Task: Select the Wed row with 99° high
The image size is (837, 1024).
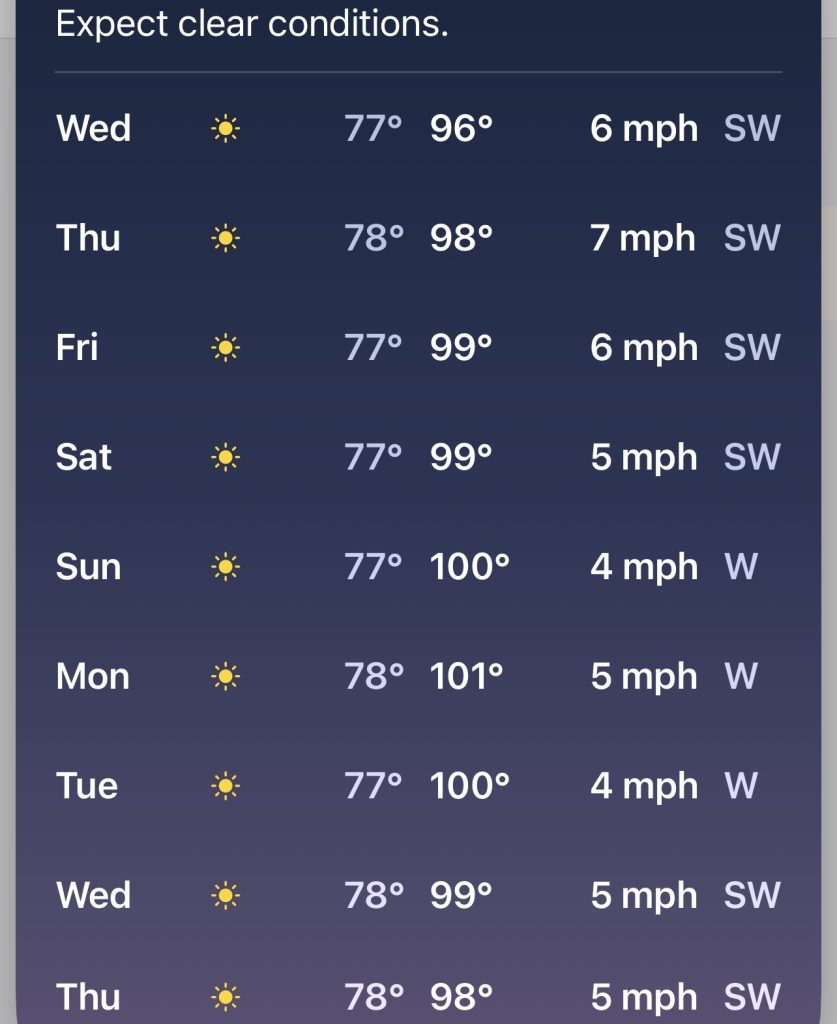Action: pos(418,895)
